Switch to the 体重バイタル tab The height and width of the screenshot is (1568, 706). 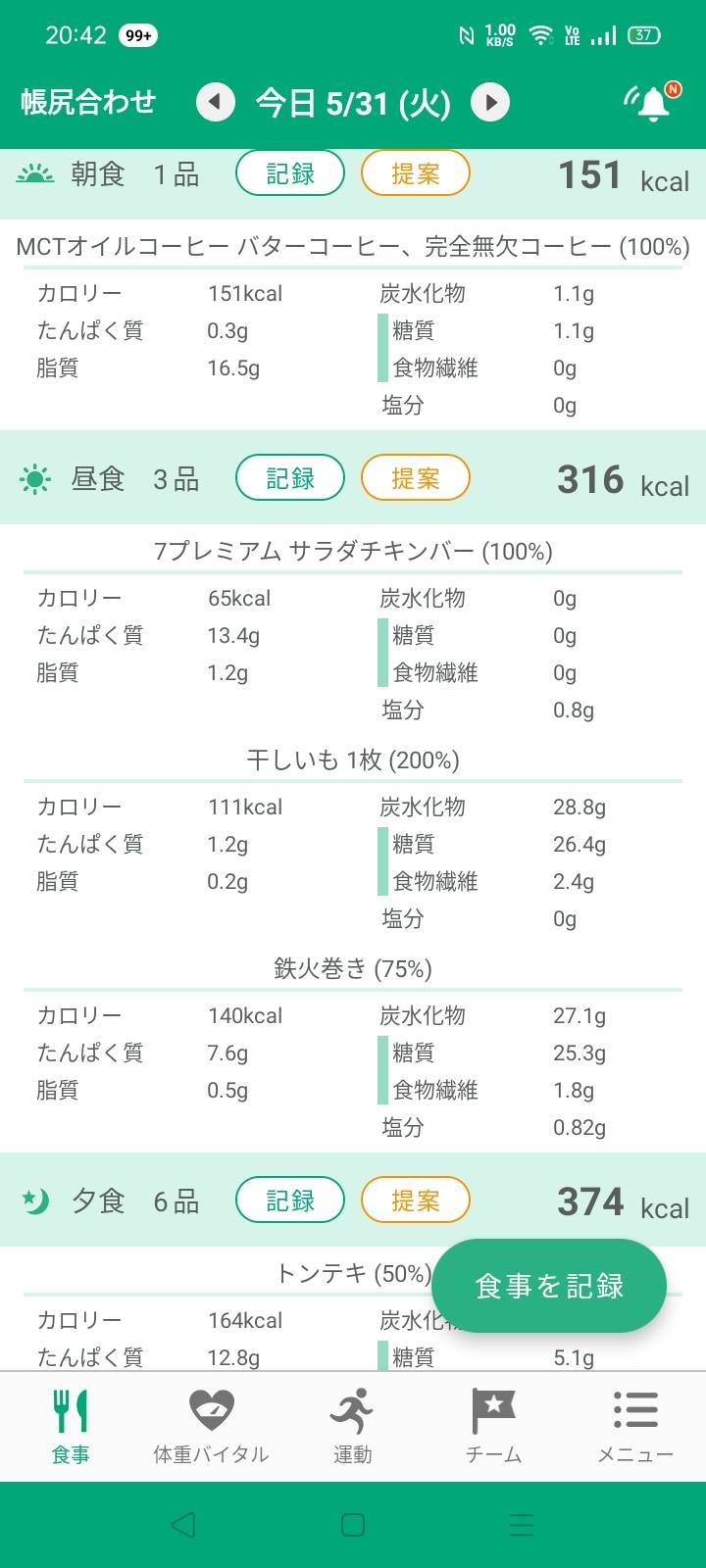click(x=211, y=1426)
